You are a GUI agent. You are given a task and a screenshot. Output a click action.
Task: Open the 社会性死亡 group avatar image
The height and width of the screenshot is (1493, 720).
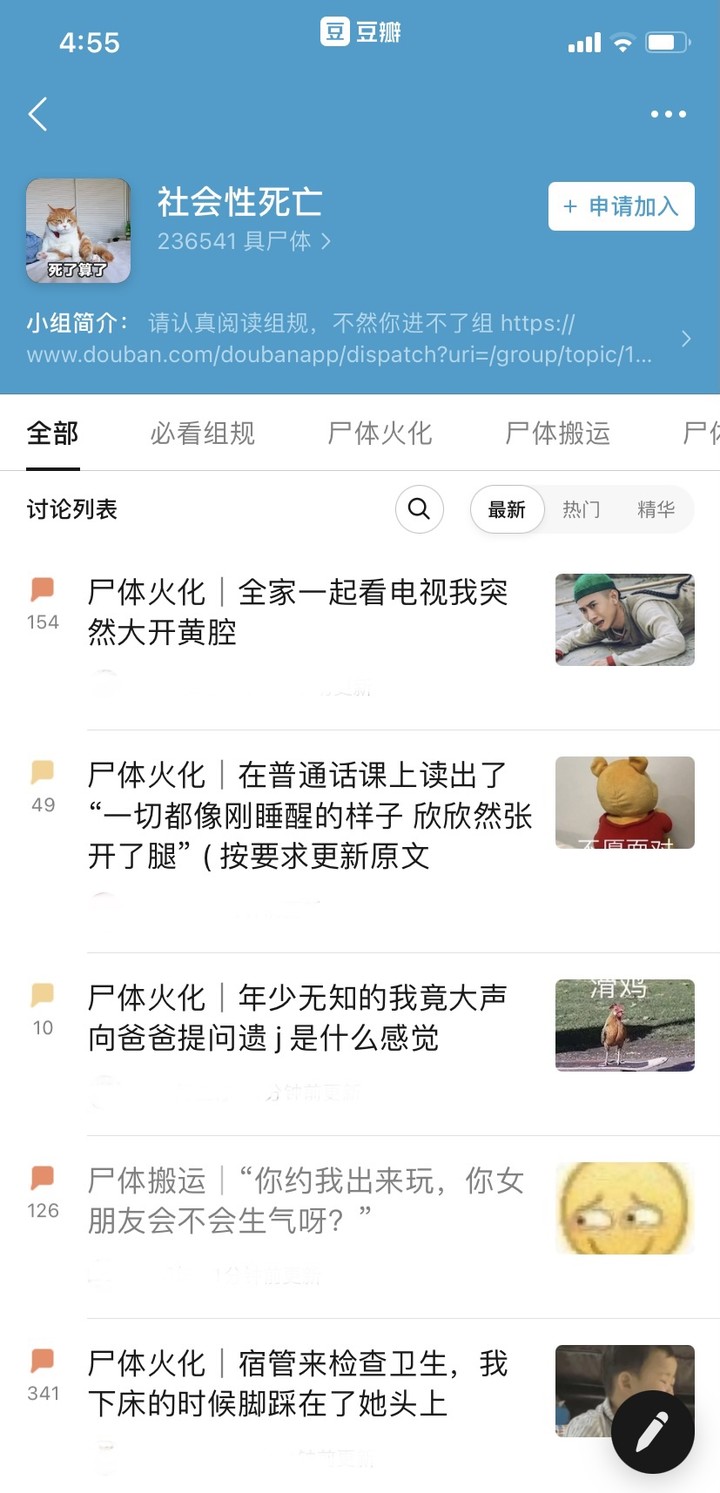[78, 231]
